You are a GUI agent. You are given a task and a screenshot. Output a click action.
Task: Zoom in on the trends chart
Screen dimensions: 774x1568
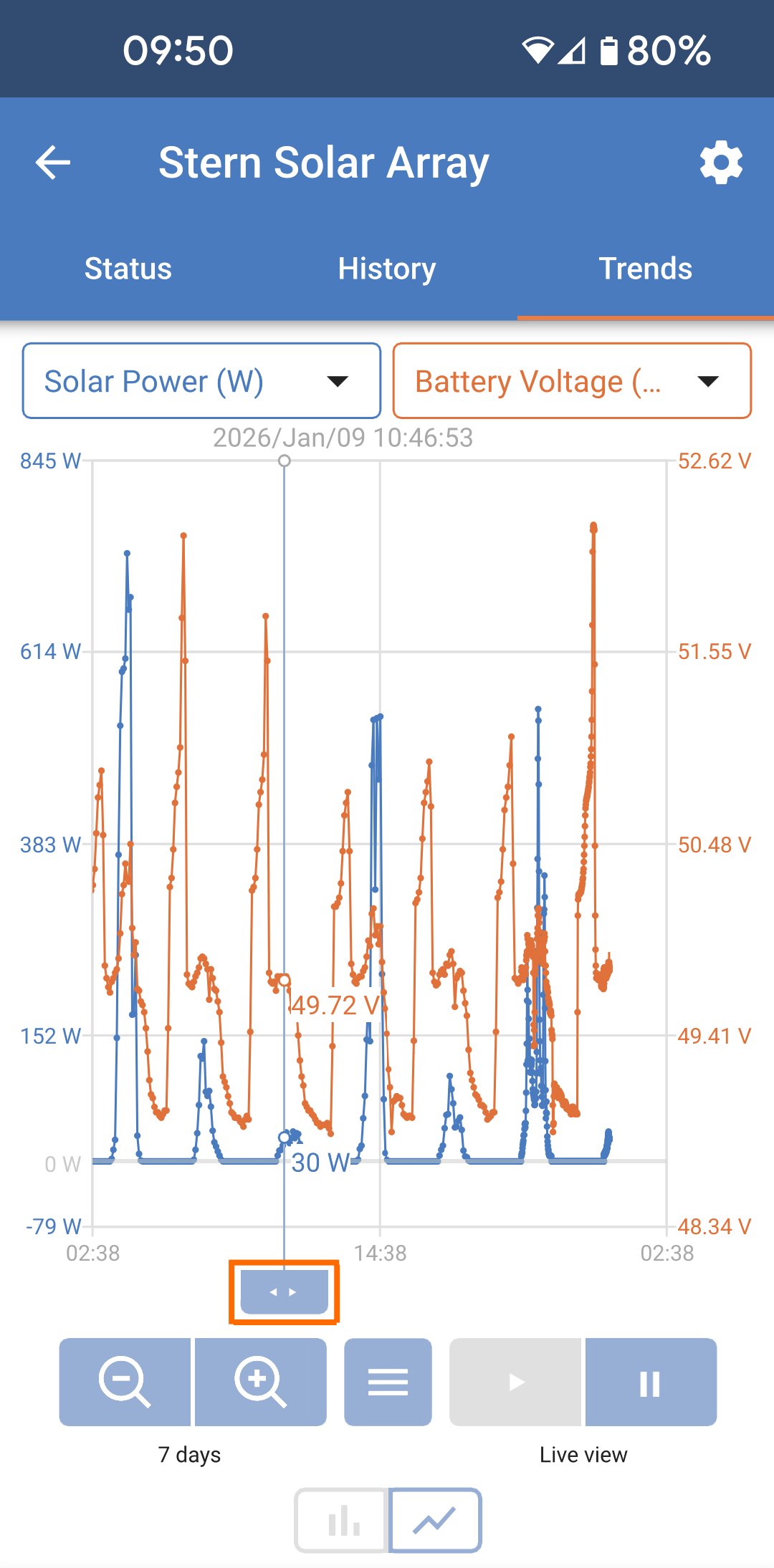click(x=261, y=1382)
